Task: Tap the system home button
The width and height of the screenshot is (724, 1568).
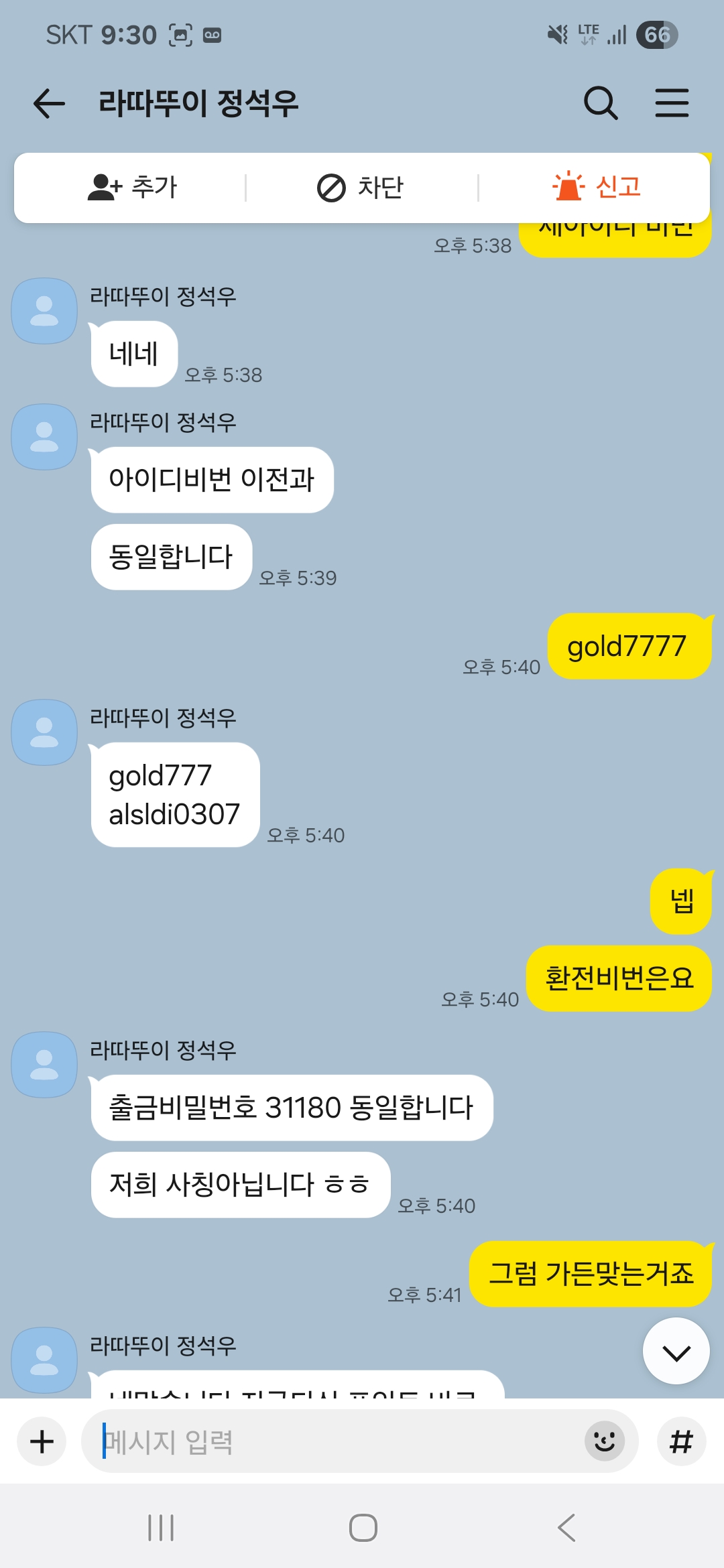Action: [x=363, y=1528]
